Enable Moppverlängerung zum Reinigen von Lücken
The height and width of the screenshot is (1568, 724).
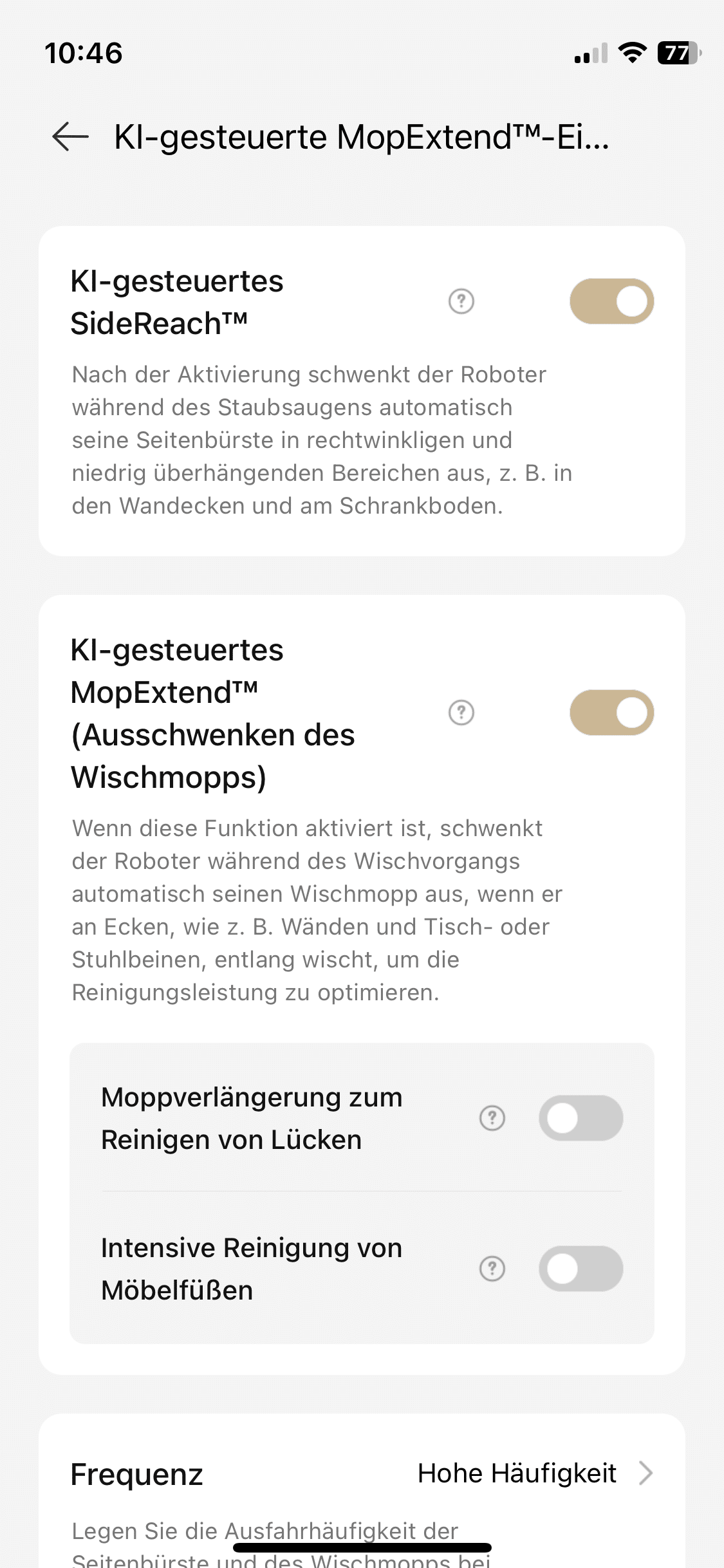(580, 1118)
